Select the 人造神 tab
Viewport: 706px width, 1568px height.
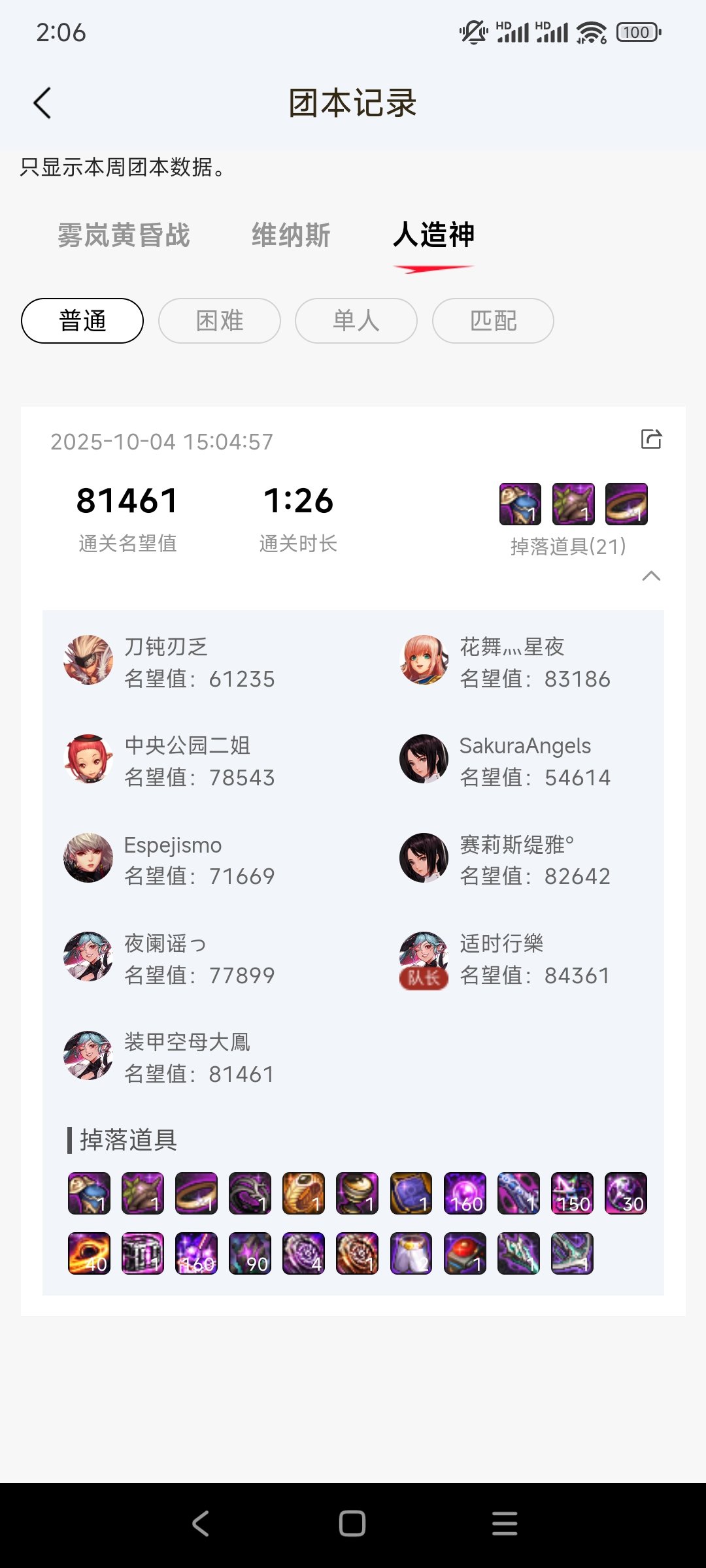point(433,235)
